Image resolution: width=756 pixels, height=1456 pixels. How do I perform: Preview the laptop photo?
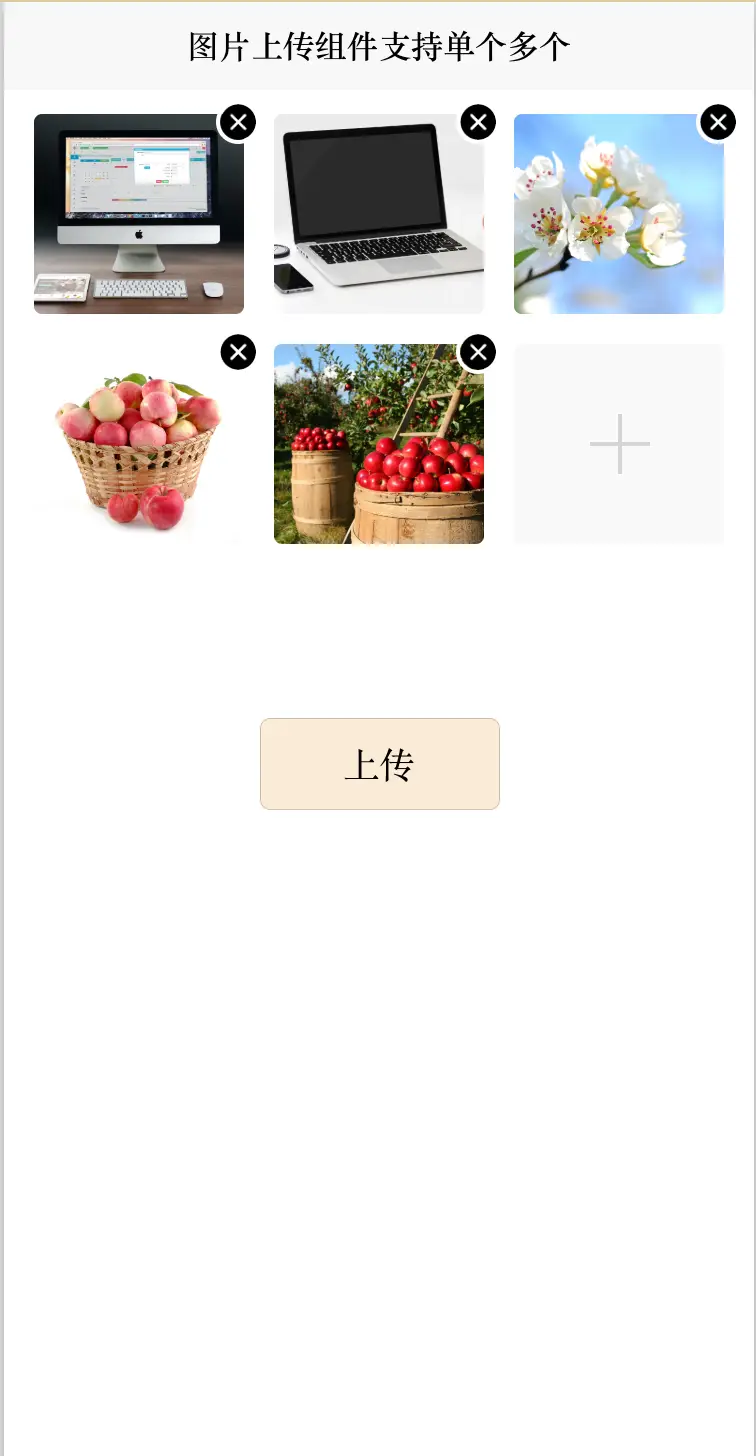(x=378, y=220)
